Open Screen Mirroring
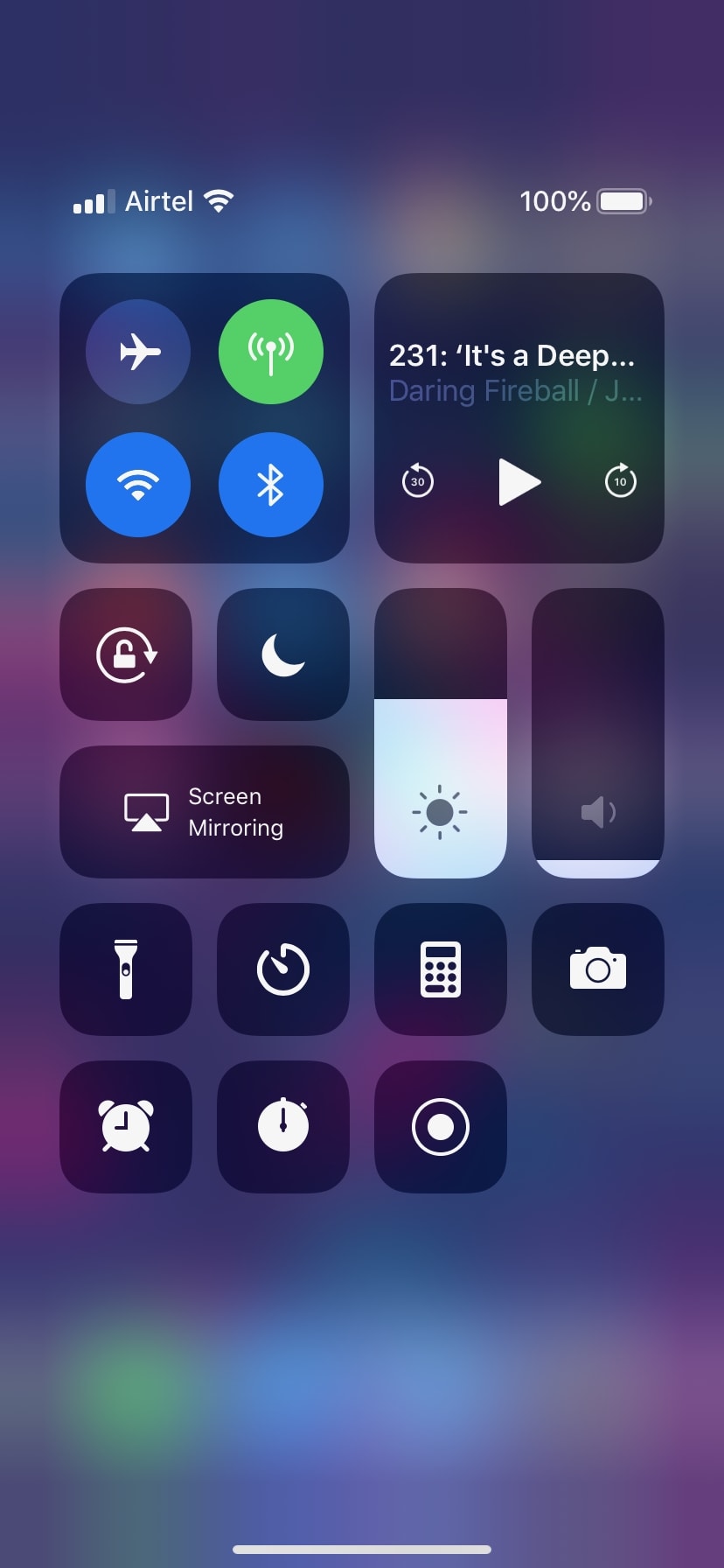Image resolution: width=724 pixels, height=1568 pixels. pos(205,812)
